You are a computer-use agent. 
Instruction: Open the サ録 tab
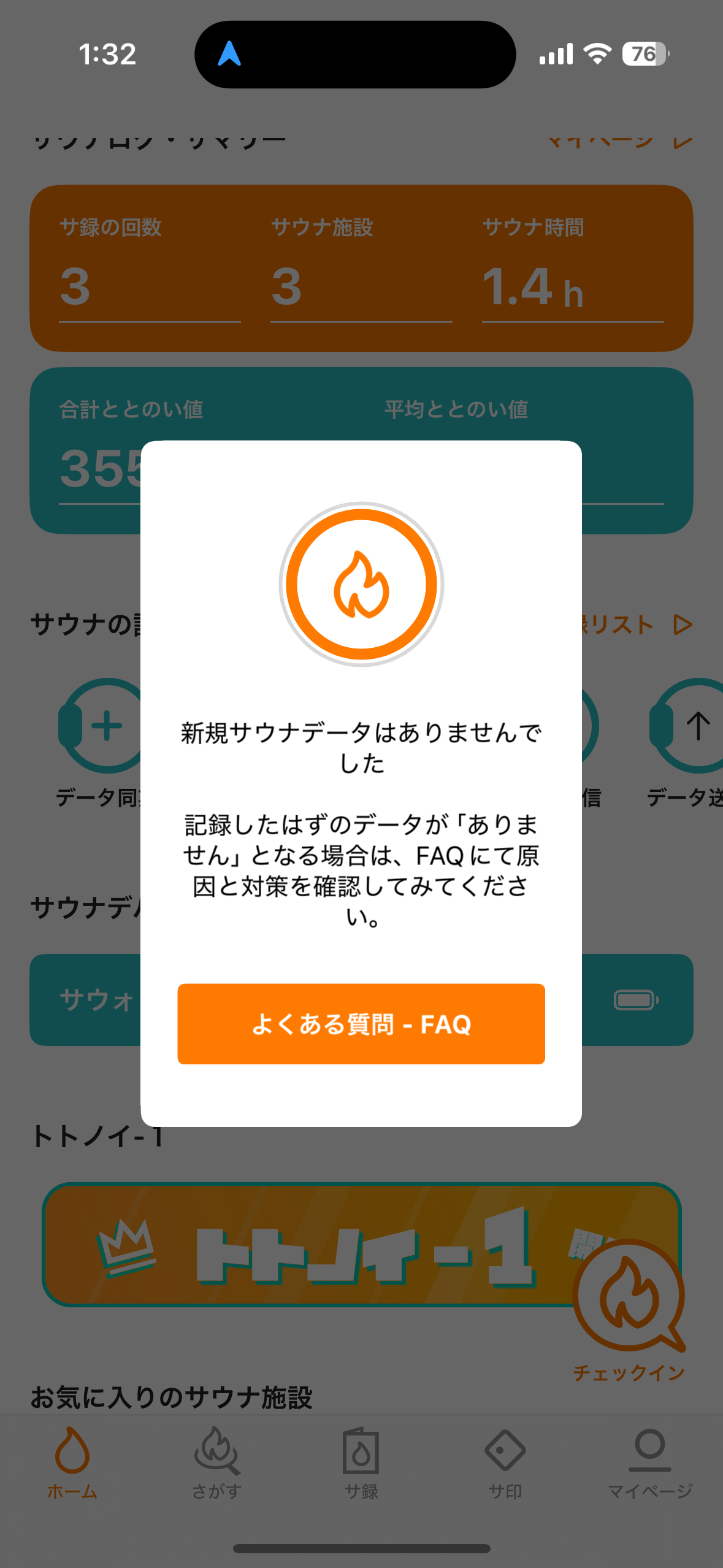tap(361, 1463)
